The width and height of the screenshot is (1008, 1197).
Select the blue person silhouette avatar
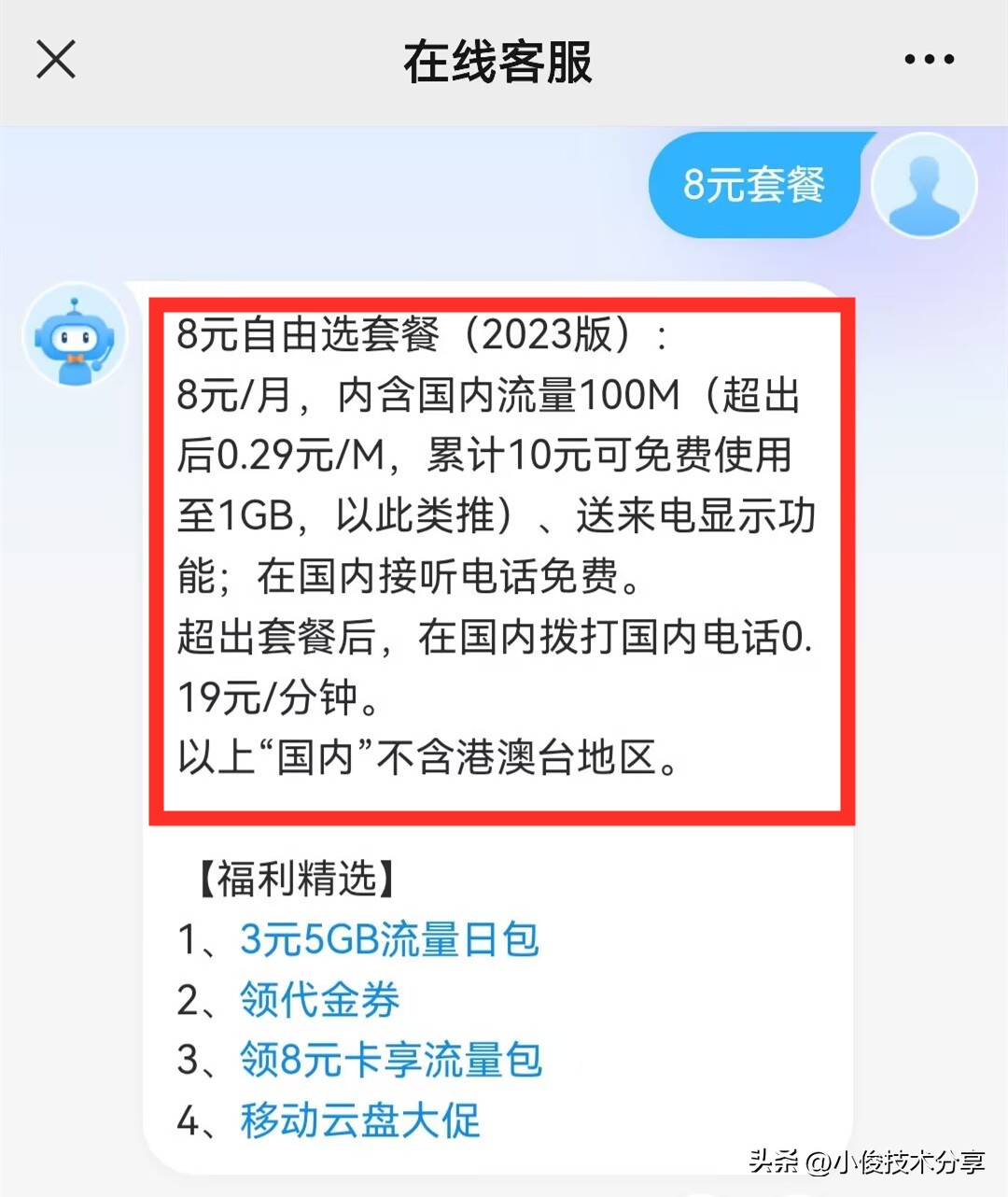[923, 184]
